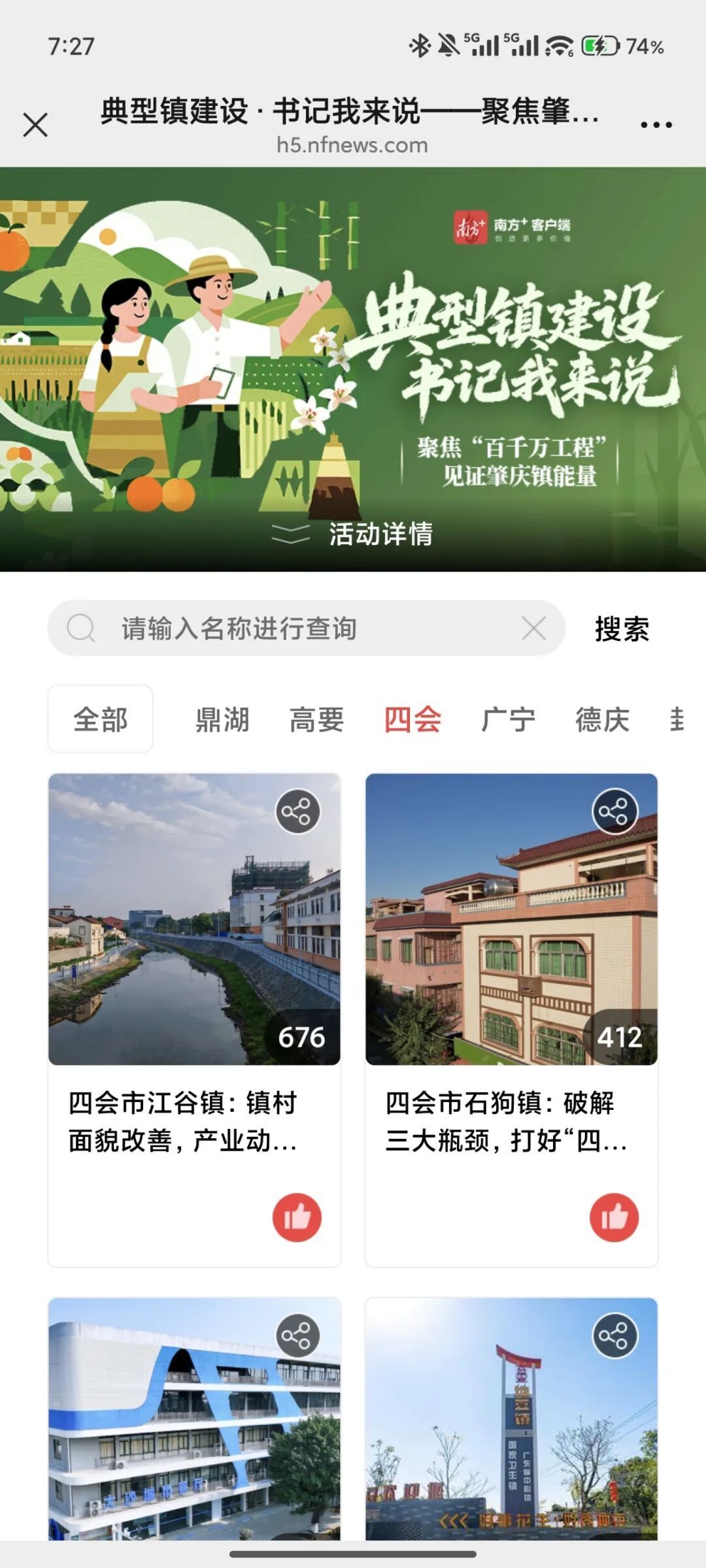
Task: Switch to the 德庆 tab
Action: (x=602, y=719)
